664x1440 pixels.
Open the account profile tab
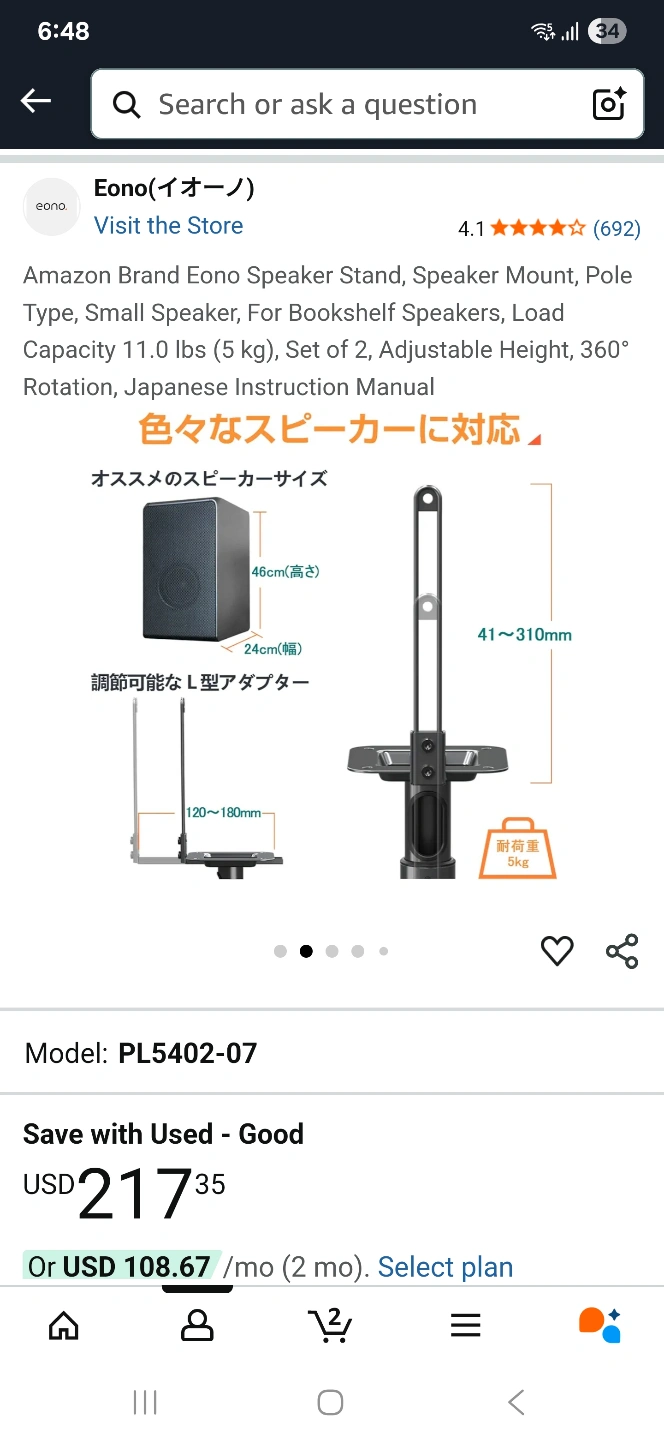click(x=197, y=1326)
